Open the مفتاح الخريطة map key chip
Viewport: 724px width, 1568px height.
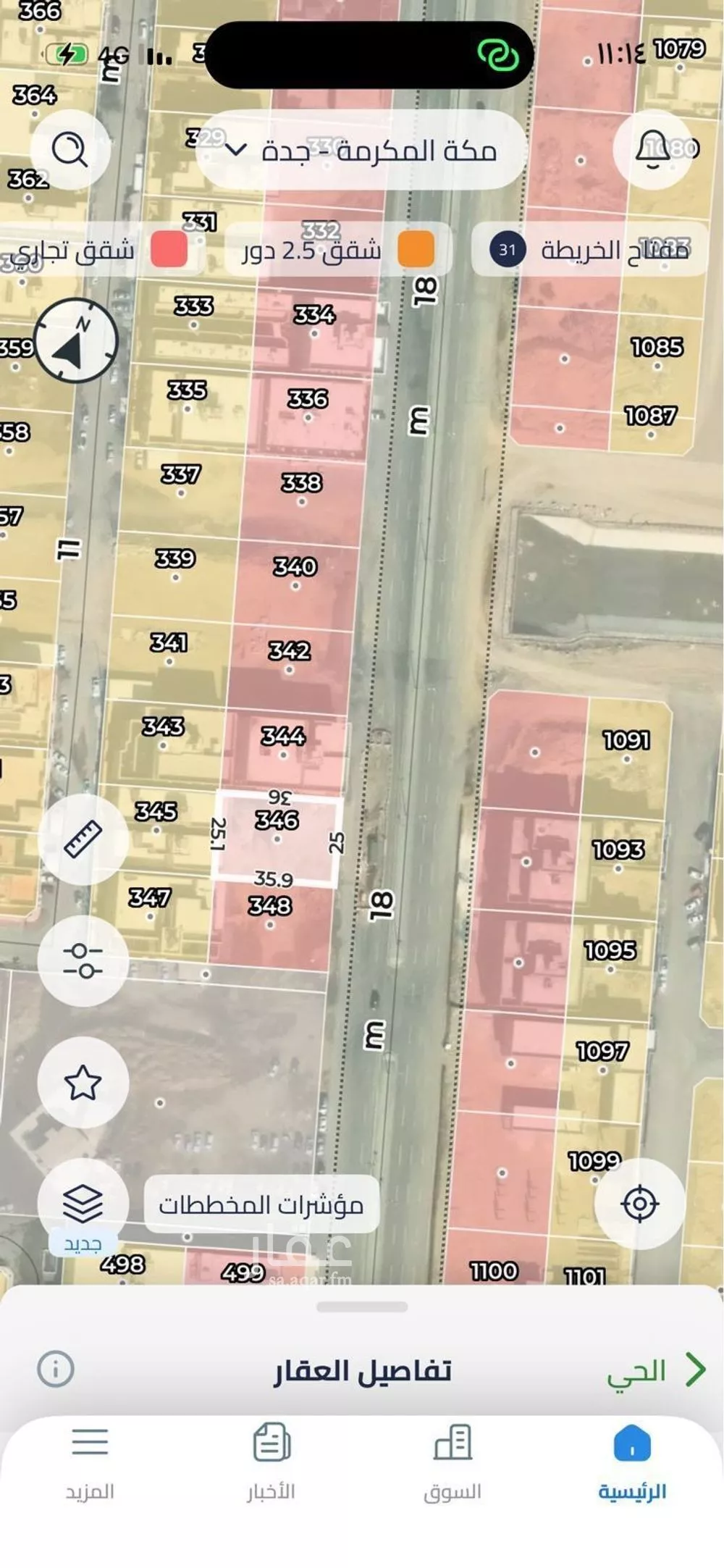[x=589, y=250]
